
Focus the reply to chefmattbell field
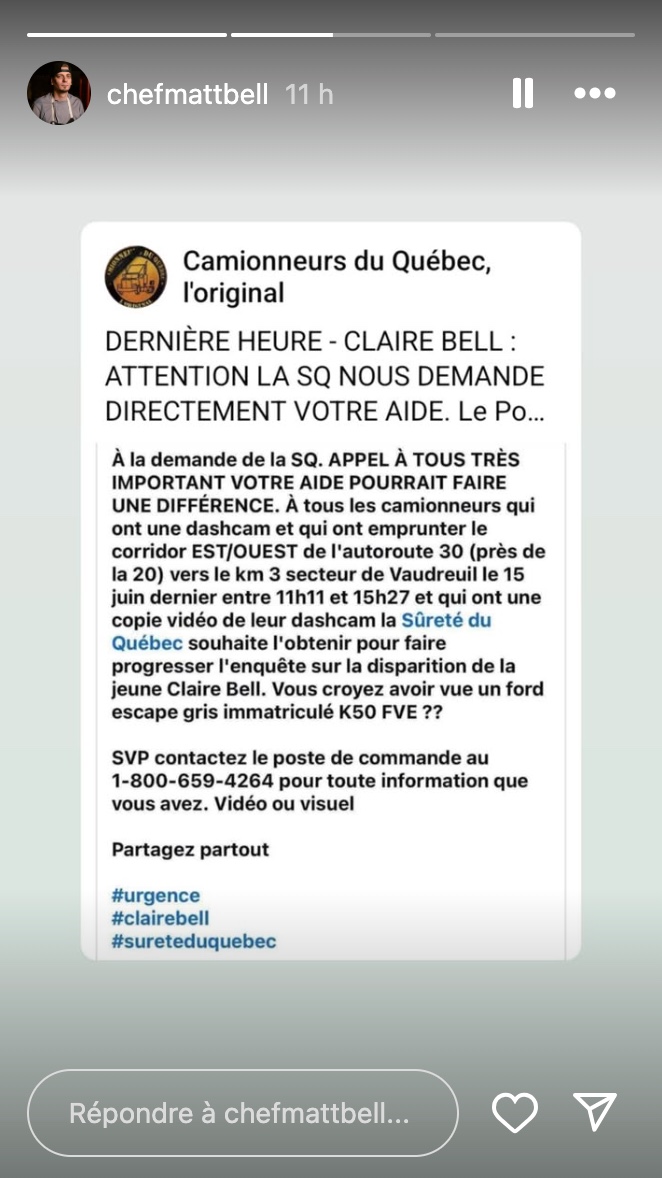click(x=242, y=1113)
